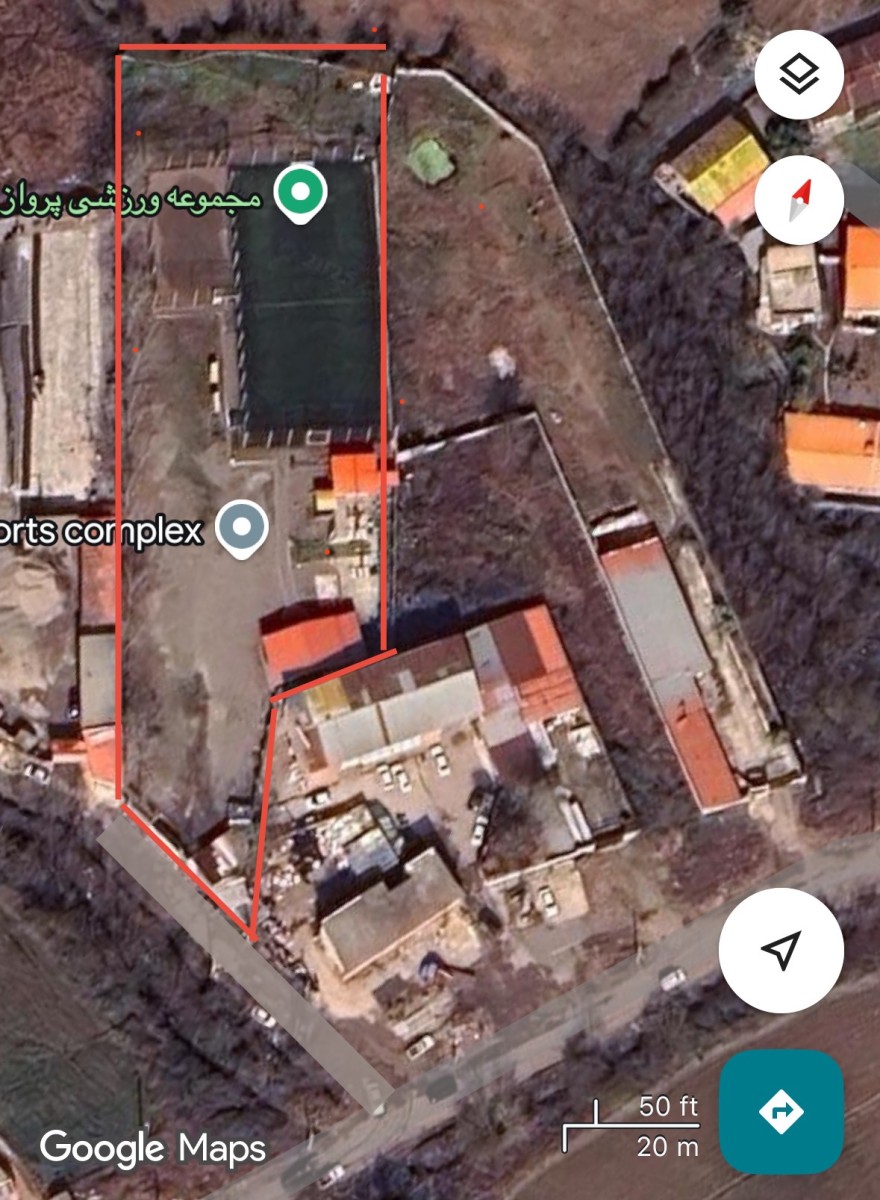Tap the compass to reset map orientation
880x1200 pixels.
799,200
